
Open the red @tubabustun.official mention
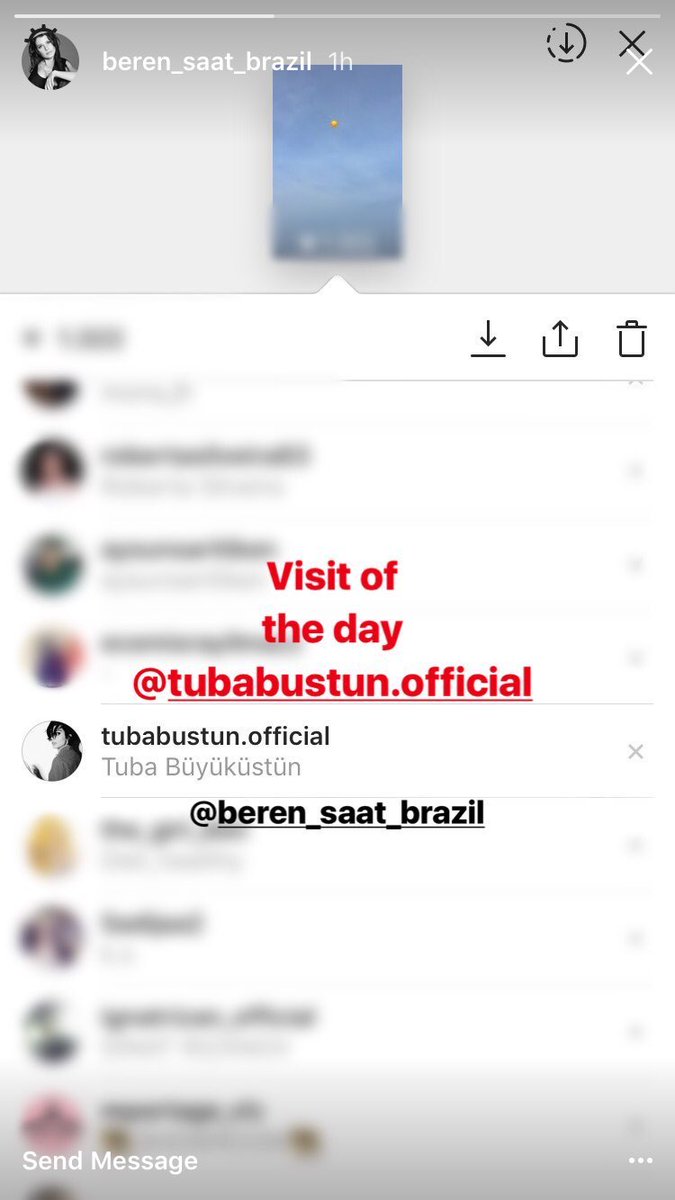coord(332,683)
